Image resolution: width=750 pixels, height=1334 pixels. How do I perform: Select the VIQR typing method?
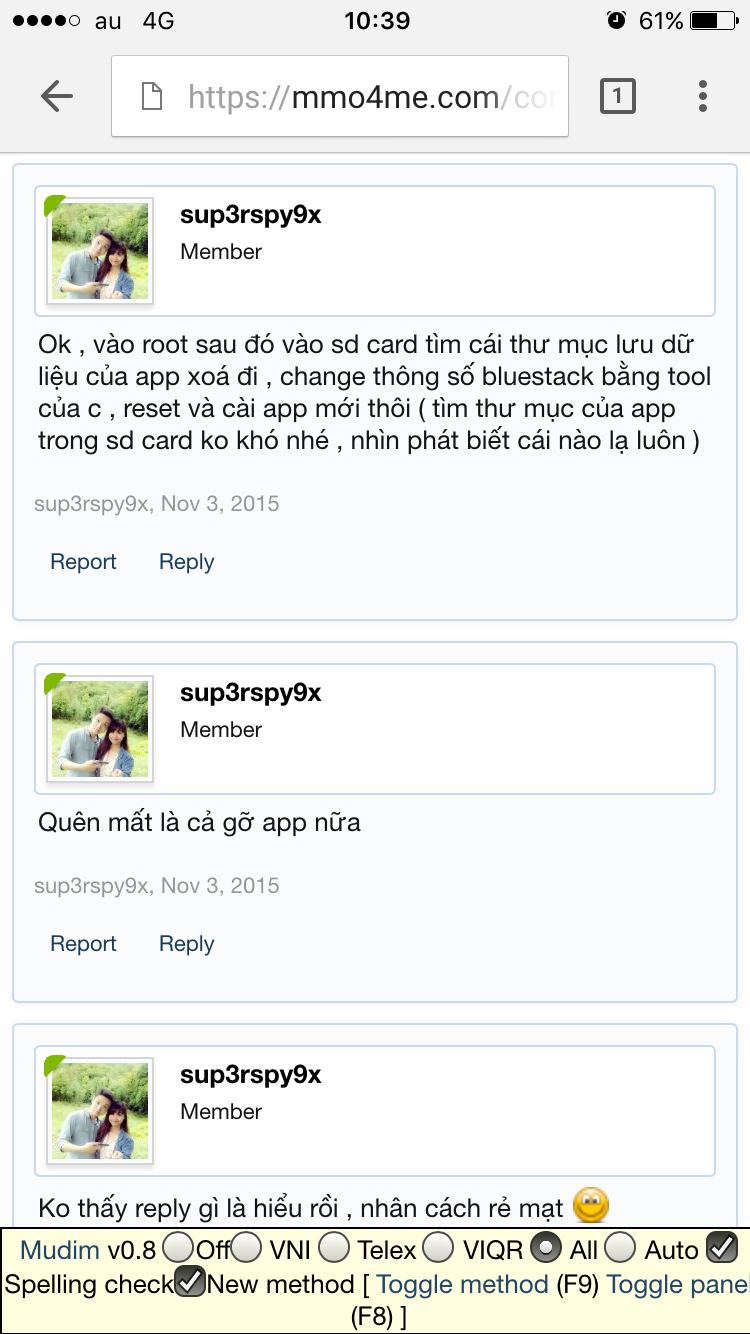[x=438, y=1248]
